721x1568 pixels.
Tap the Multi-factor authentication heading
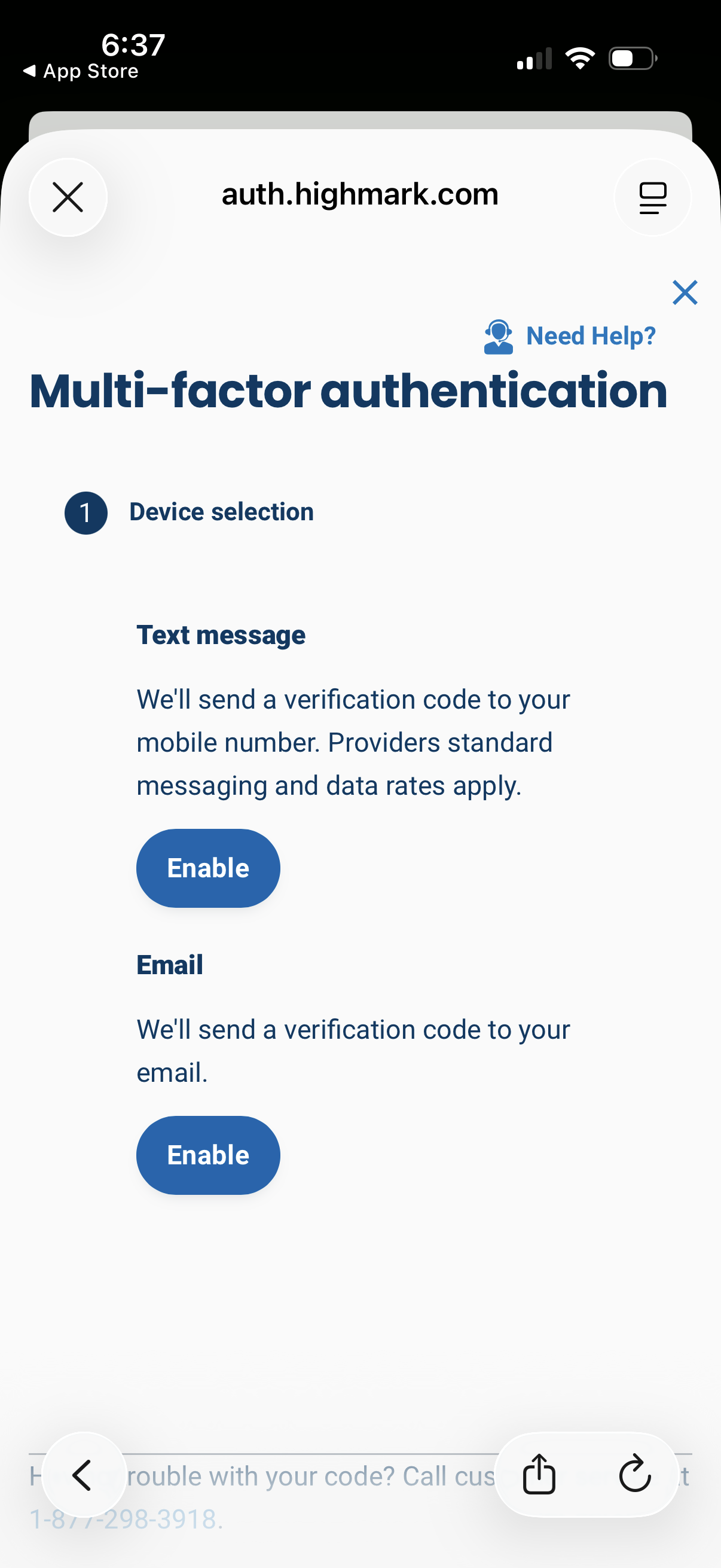[x=347, y=391]
